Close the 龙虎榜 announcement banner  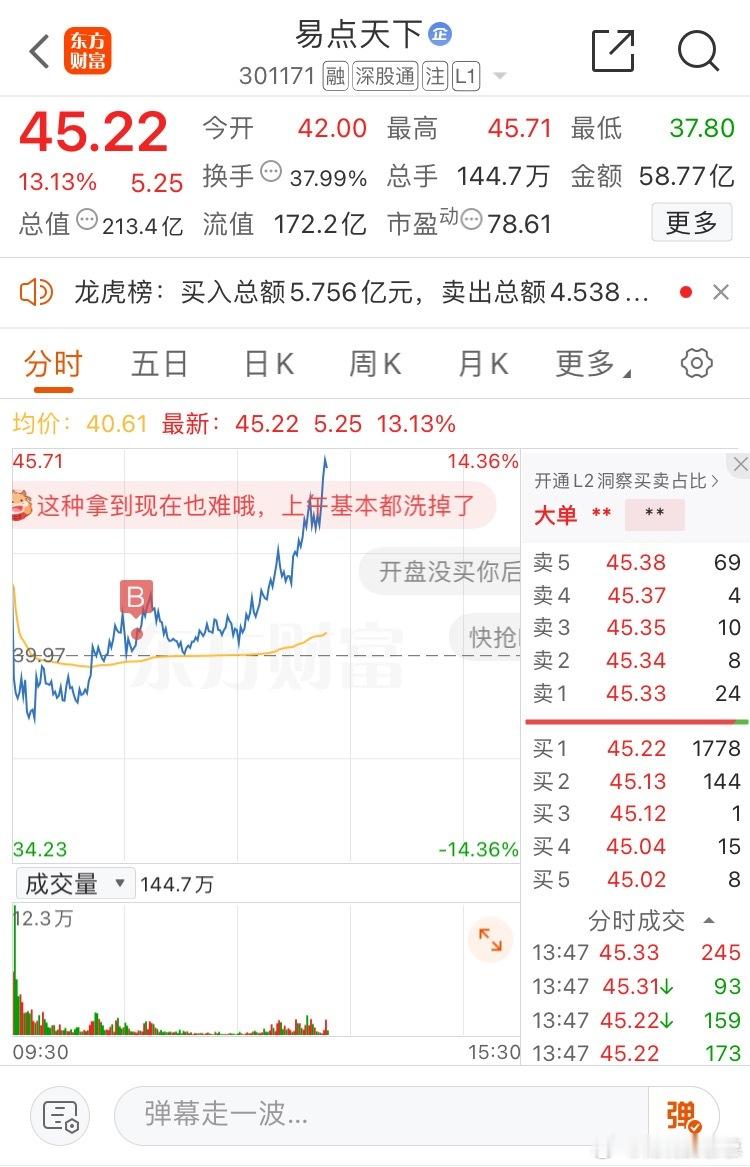(x=721, y=291)
